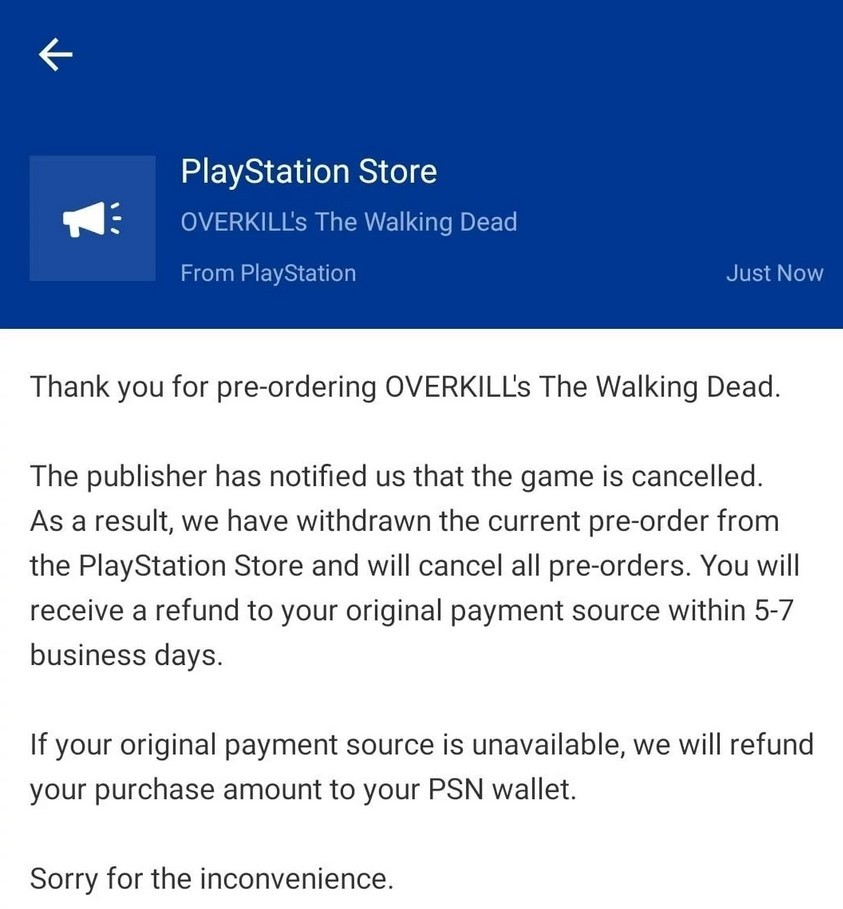Go back using the top arrow

pos(55,55)
